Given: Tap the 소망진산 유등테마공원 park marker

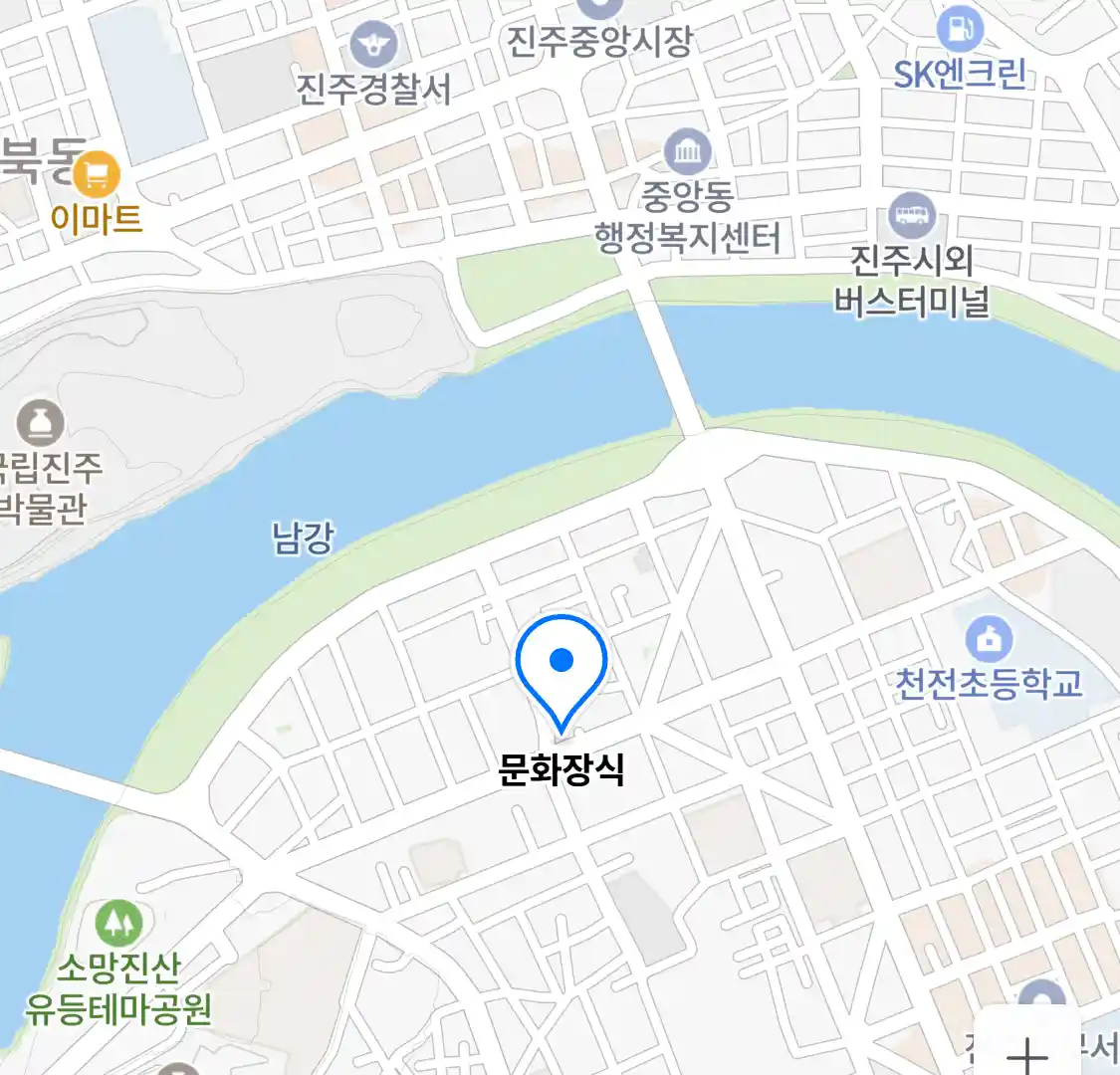Looking at the screenshot, I should pyautogui.click(x=118, y=924).
